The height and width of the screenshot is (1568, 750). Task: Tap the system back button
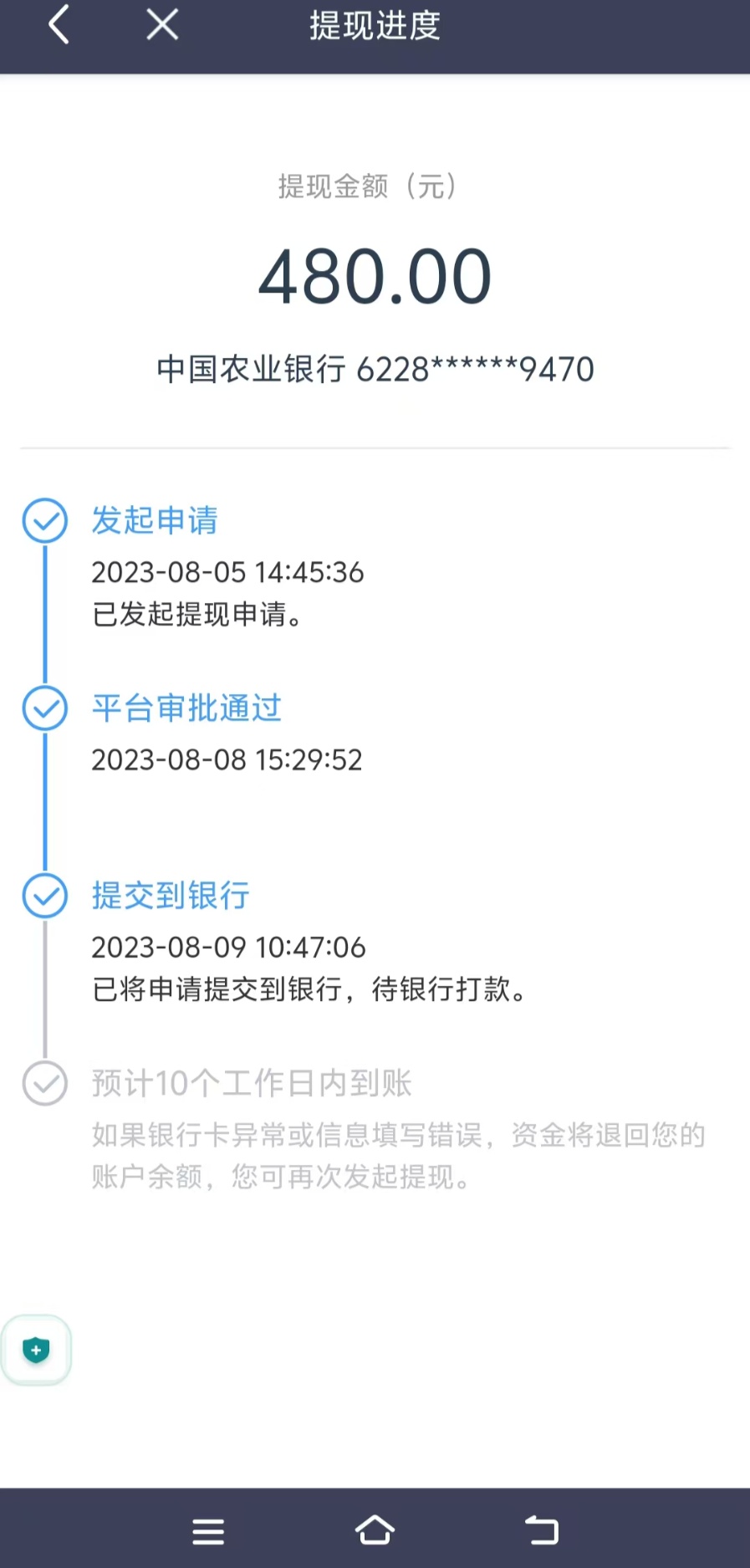coord(541,1530)
